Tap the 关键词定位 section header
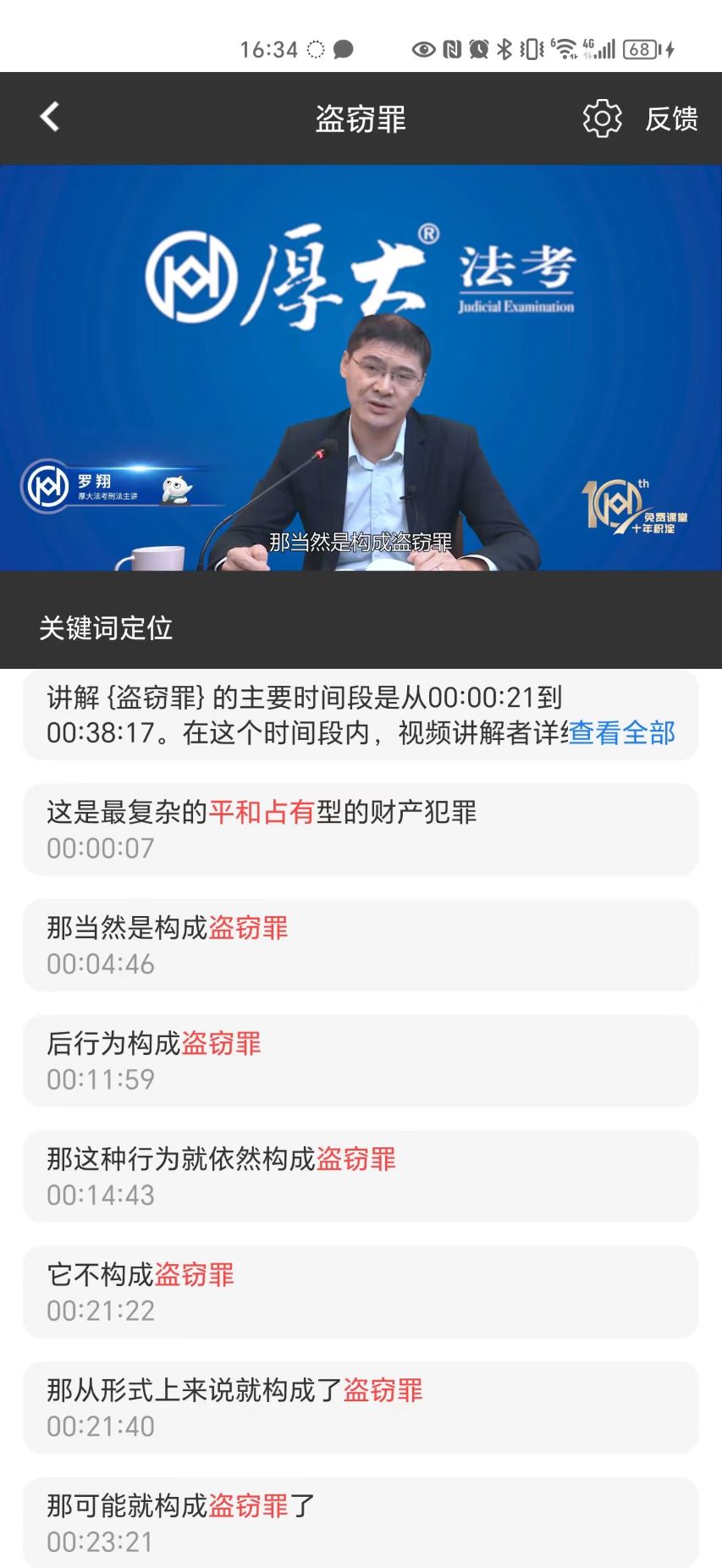Screen dimensions: 722x1568 (x=103, y=629)
